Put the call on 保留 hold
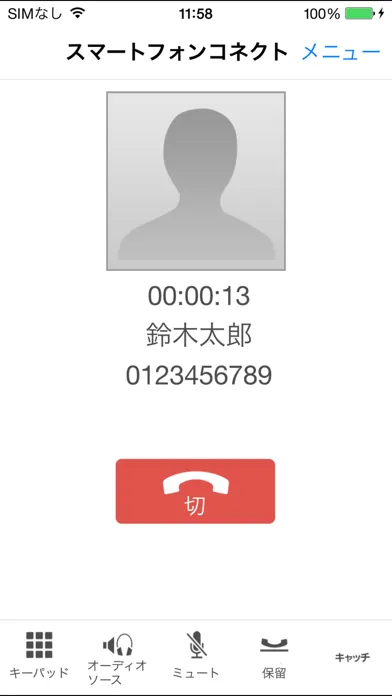This screenshot has height=696, width=392. (274, 658)
